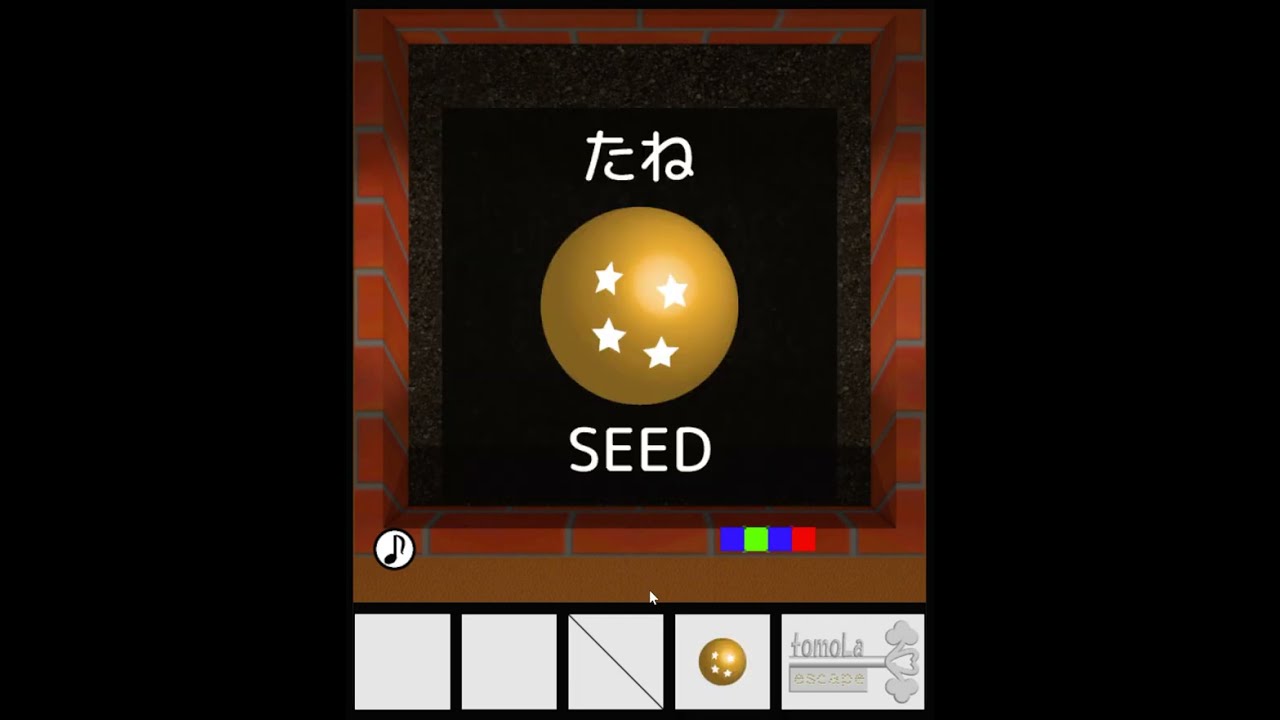Open the tomoLa escape logo link

(852, 662)
